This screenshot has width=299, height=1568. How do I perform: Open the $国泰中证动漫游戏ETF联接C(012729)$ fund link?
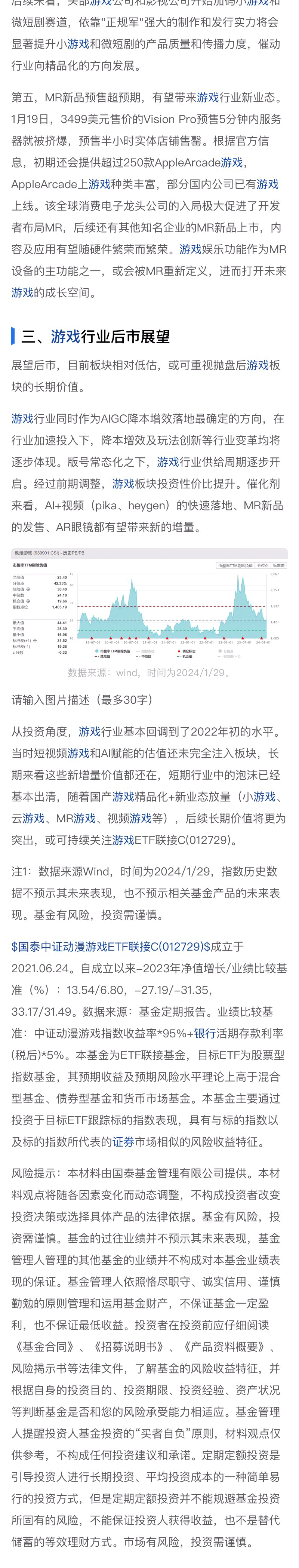(110, 946)
